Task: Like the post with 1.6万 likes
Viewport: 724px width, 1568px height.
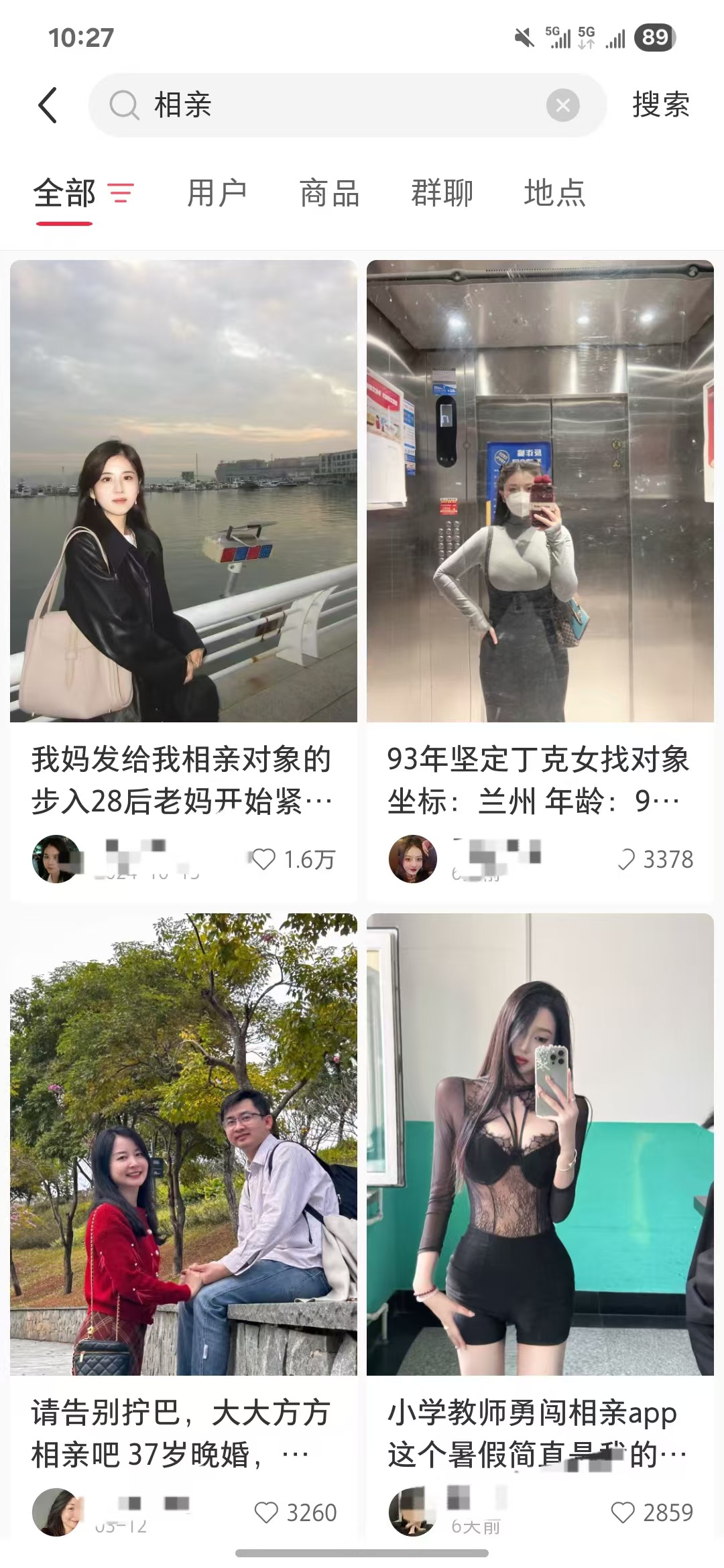Action: (263, 859)
